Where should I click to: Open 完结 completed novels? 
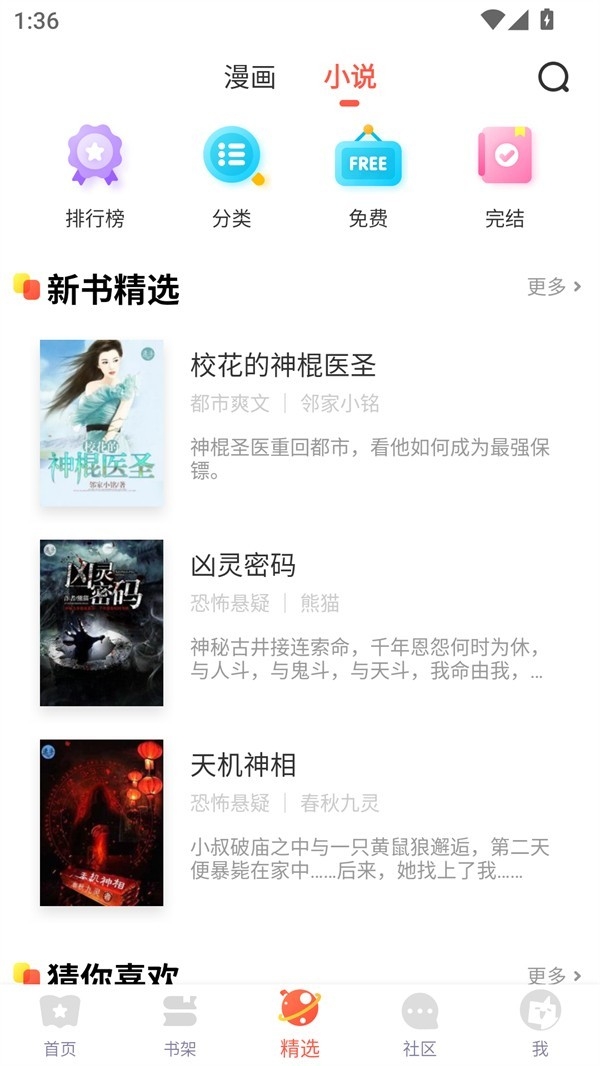505,176
